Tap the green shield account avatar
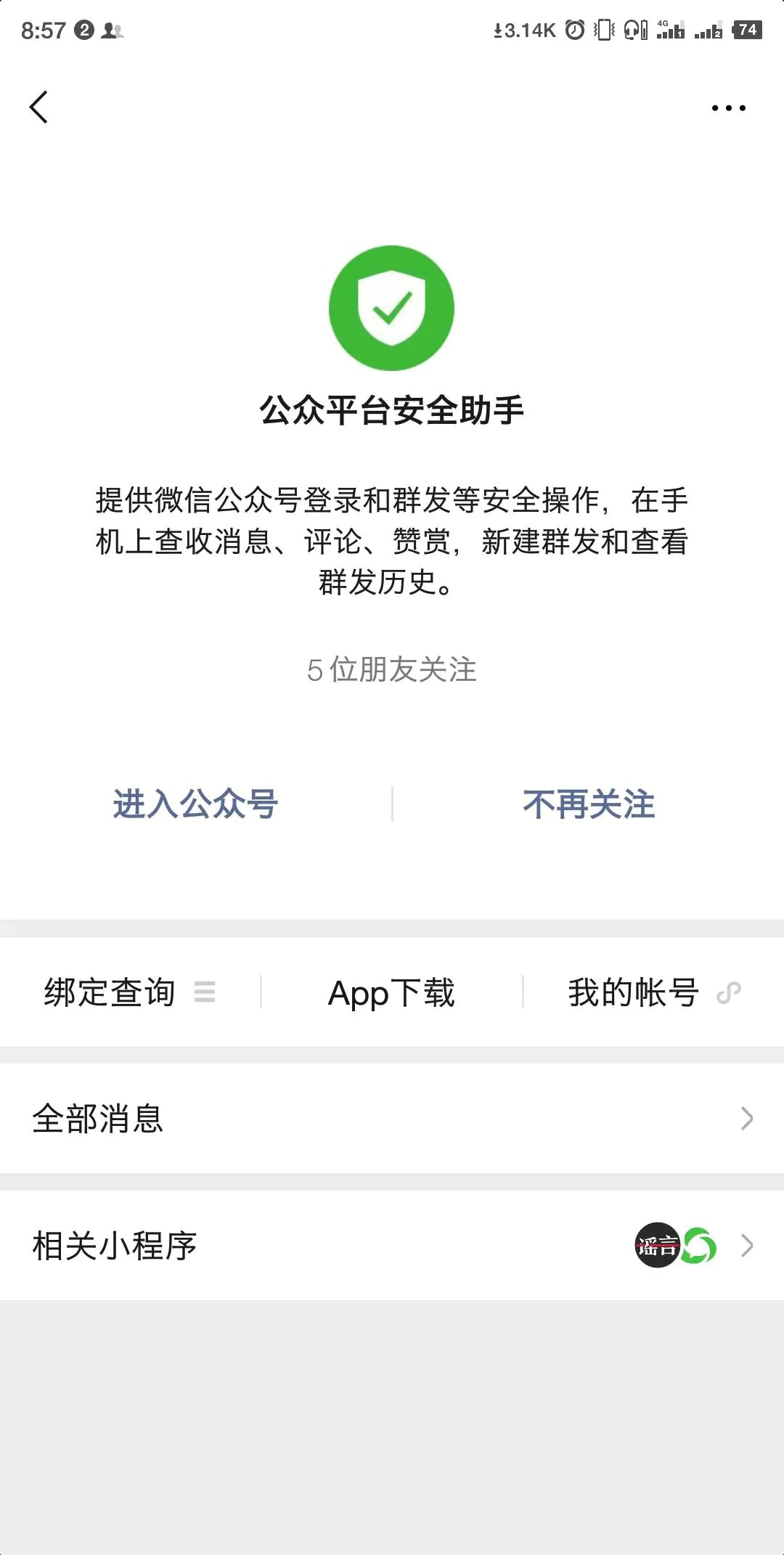 pyautogui.click(x=392, y=308)
